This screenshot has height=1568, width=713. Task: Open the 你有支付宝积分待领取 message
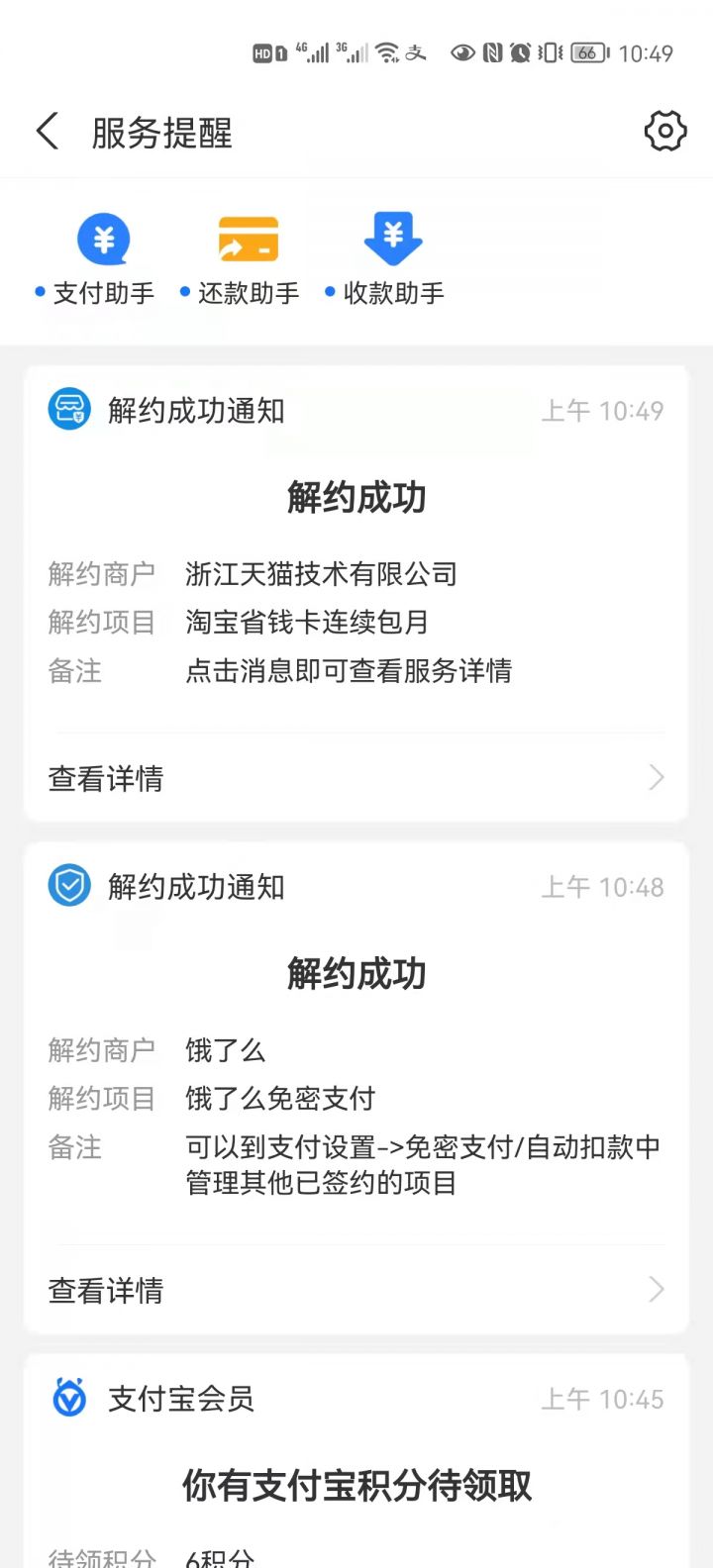(x=356, y=1485)
